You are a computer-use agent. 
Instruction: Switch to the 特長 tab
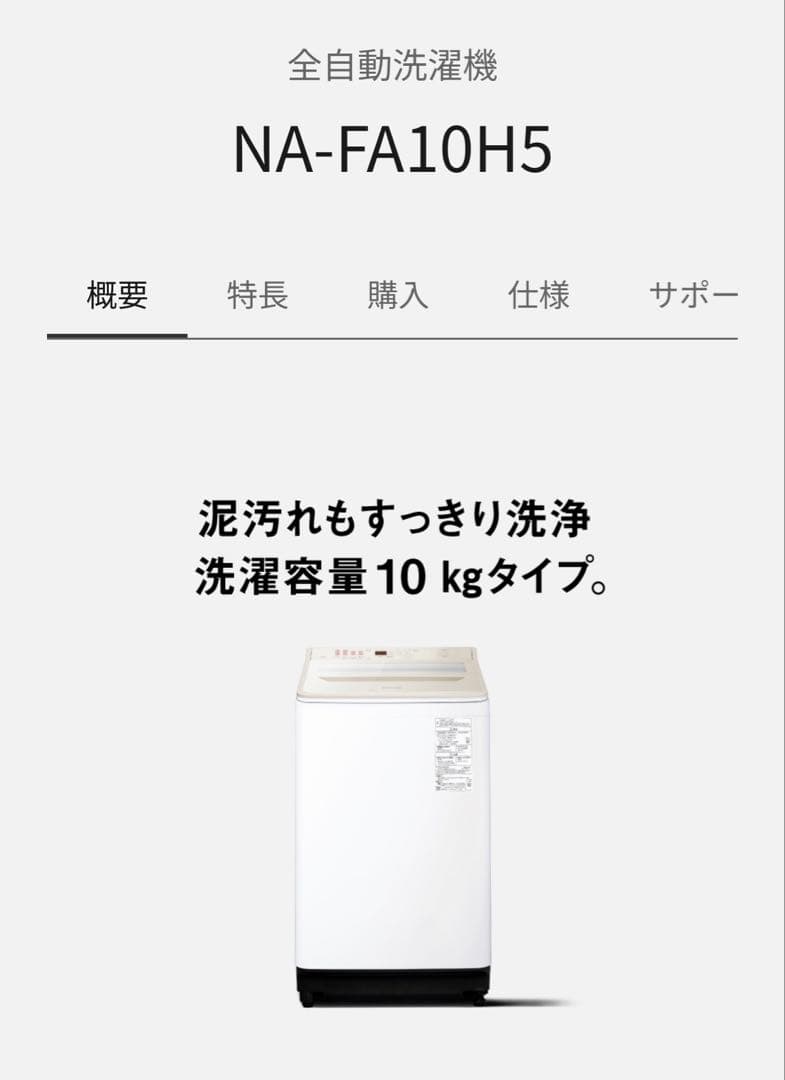[257, 296]
